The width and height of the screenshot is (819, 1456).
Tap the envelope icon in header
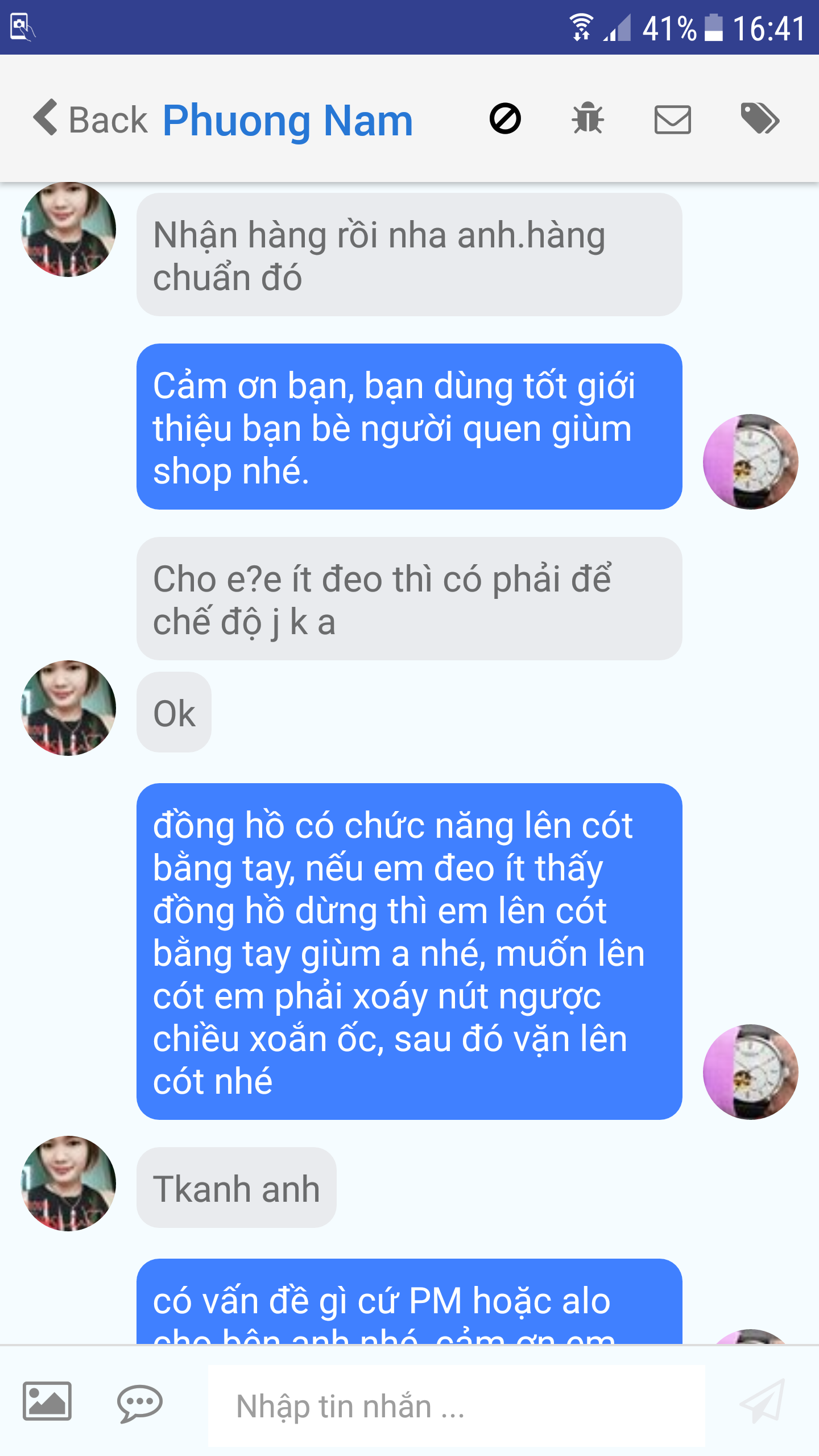pos(672,119)
